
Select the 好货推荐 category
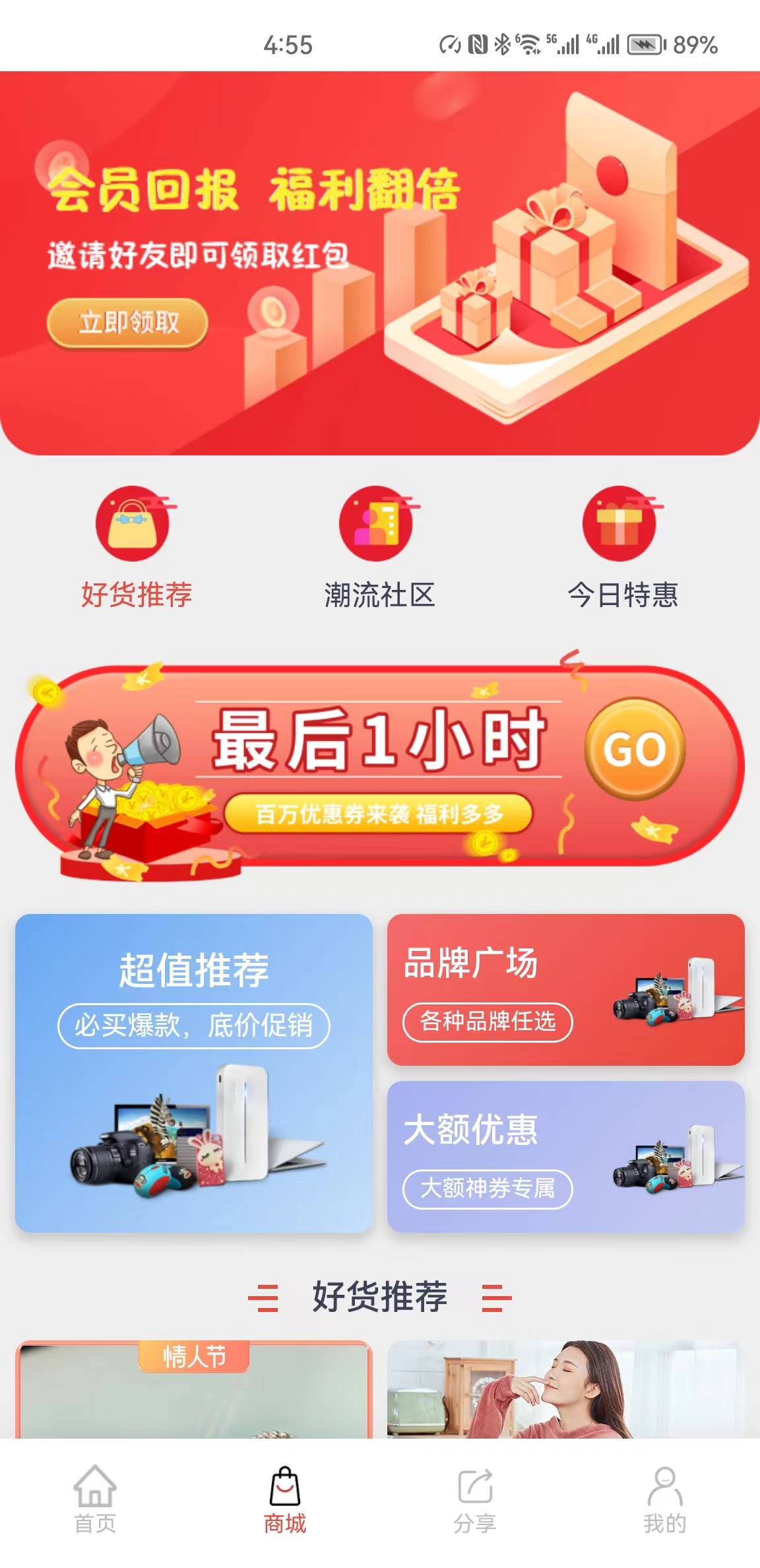click(x=136, y=548)
